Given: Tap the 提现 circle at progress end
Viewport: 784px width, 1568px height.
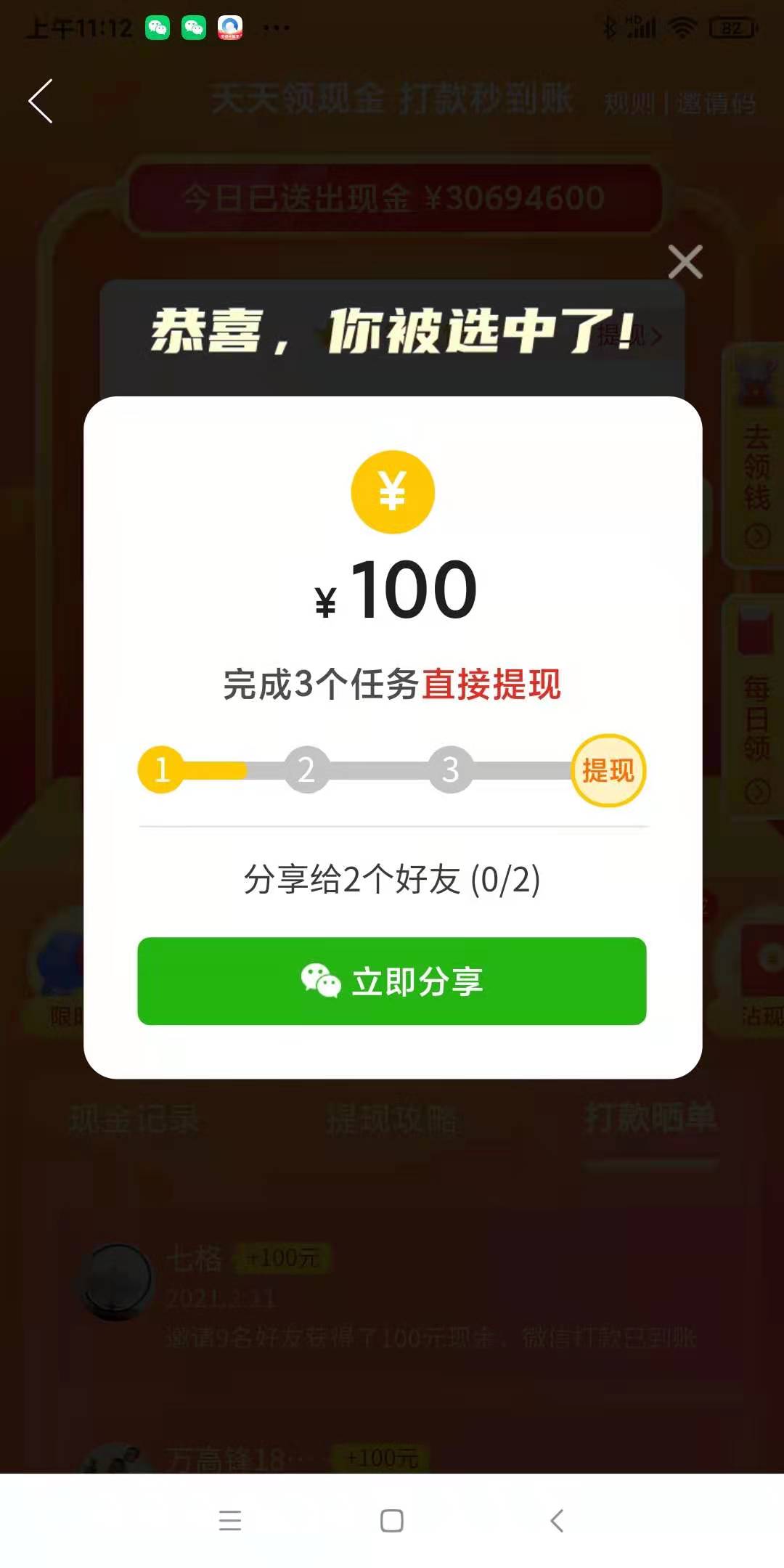Looking at the screenshot, I should pos(610,771).
